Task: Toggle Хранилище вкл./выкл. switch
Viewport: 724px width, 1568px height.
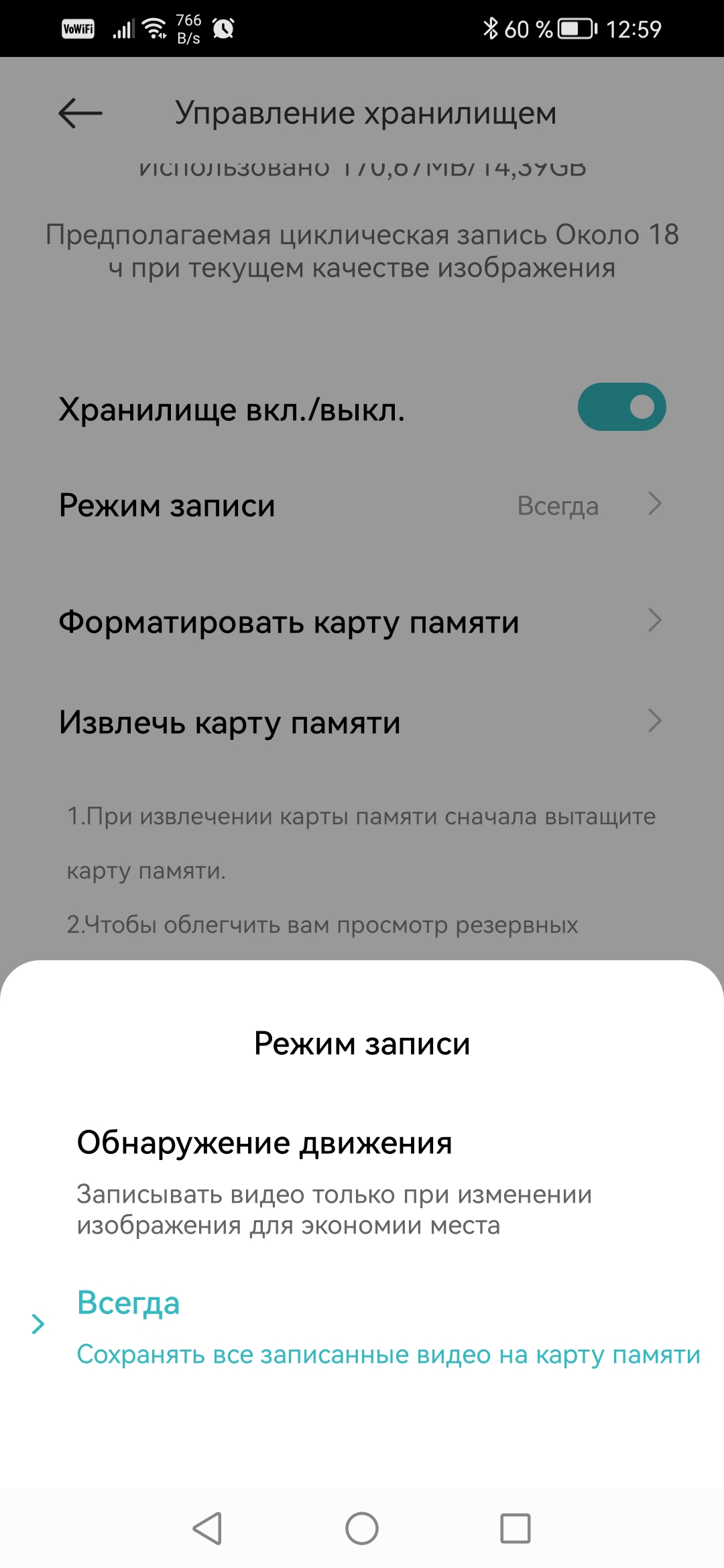Action: 621,407
